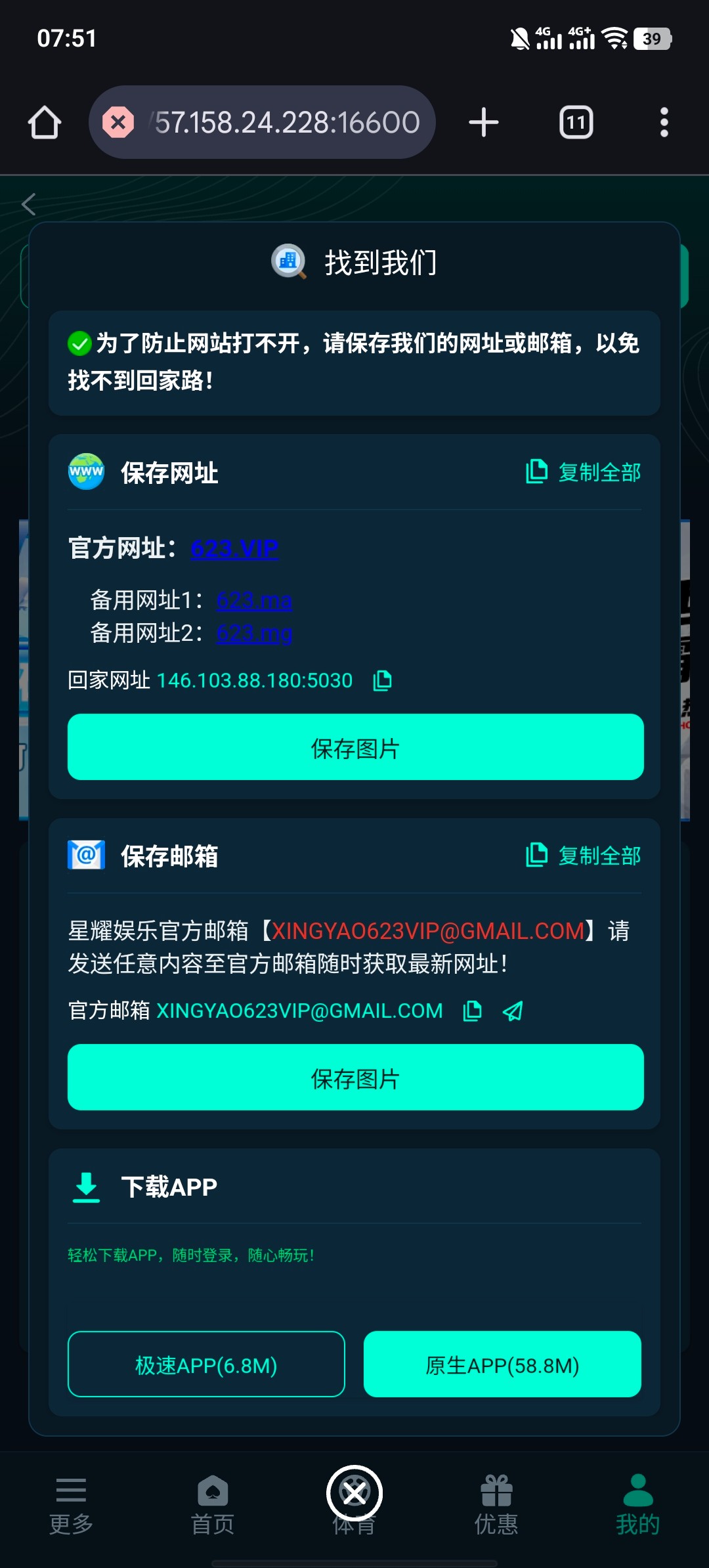Copy the 回家网址 IP address
Image resolution: width=709 pixels, height=1568 pixels.
(382, 681)
